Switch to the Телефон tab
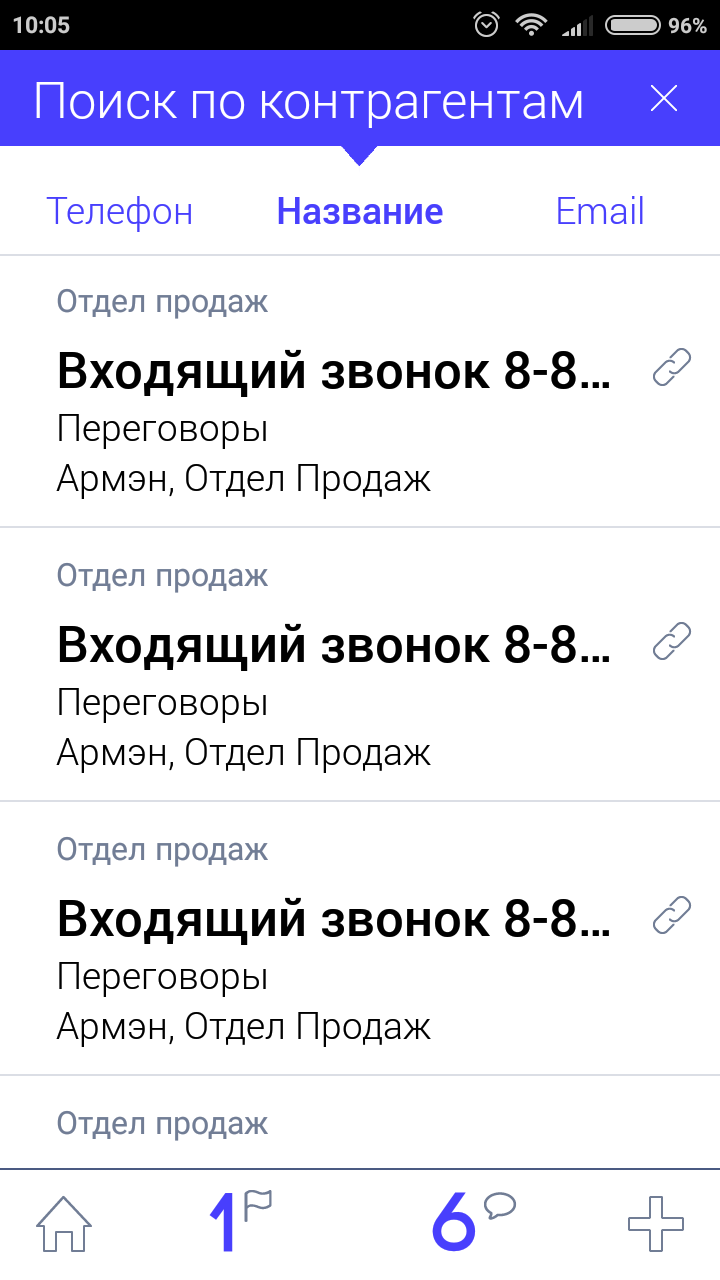The image size is (720, 1280). tap(120, 212)
